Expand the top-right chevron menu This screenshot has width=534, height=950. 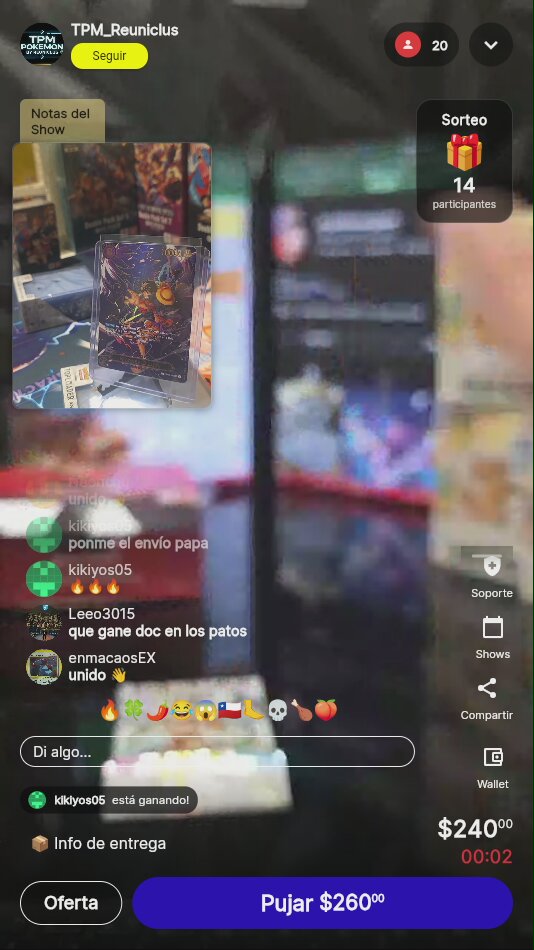(x=491, y=45)
